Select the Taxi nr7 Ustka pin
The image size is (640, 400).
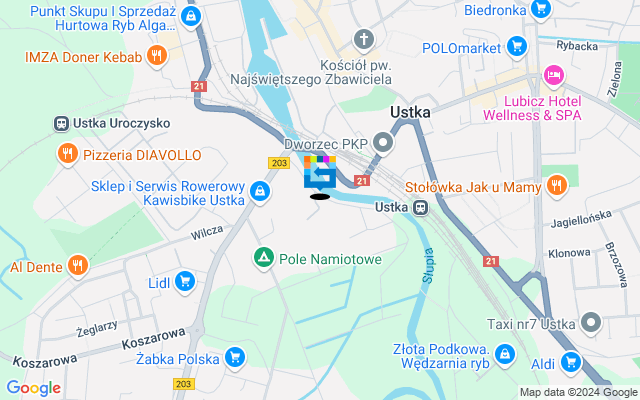click(x=592, y=323)
